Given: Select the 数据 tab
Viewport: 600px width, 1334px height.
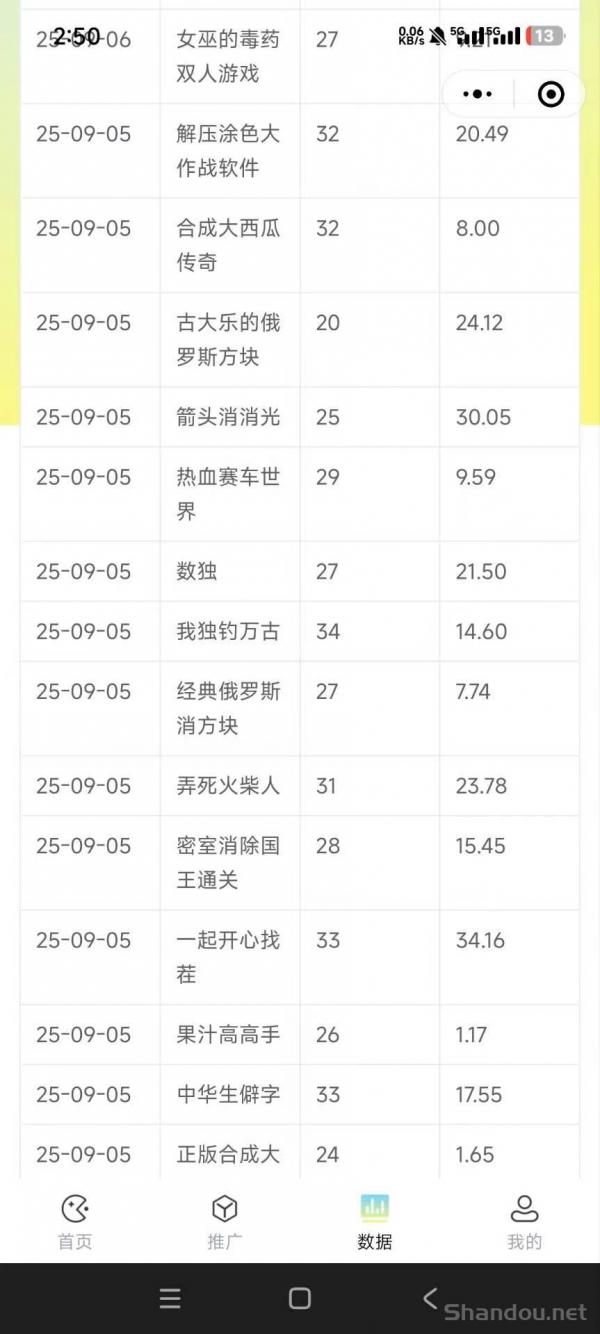Looking at the screenshot, I should click(375, 1222).
